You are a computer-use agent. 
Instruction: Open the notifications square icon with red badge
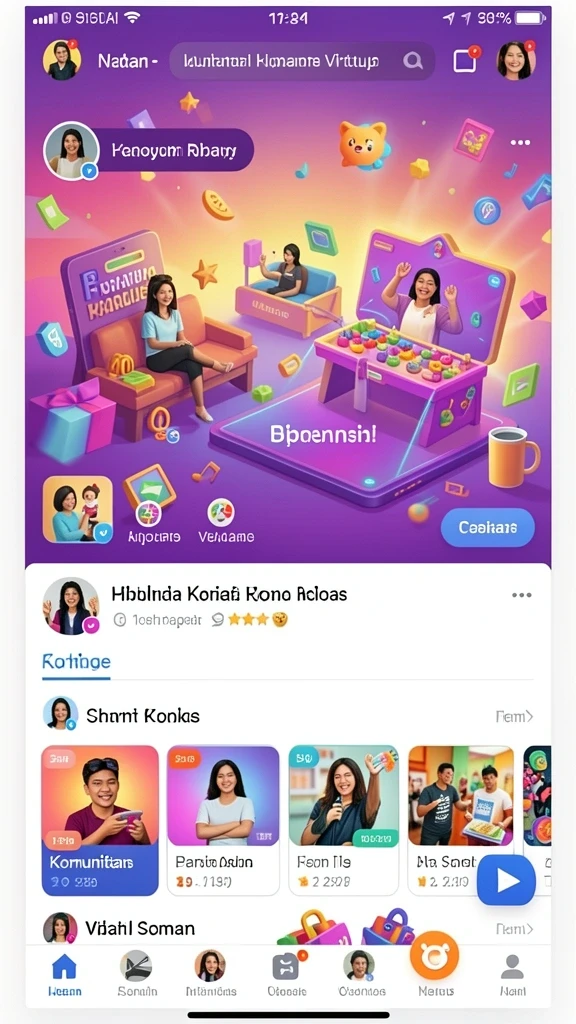tap(466, 59)
